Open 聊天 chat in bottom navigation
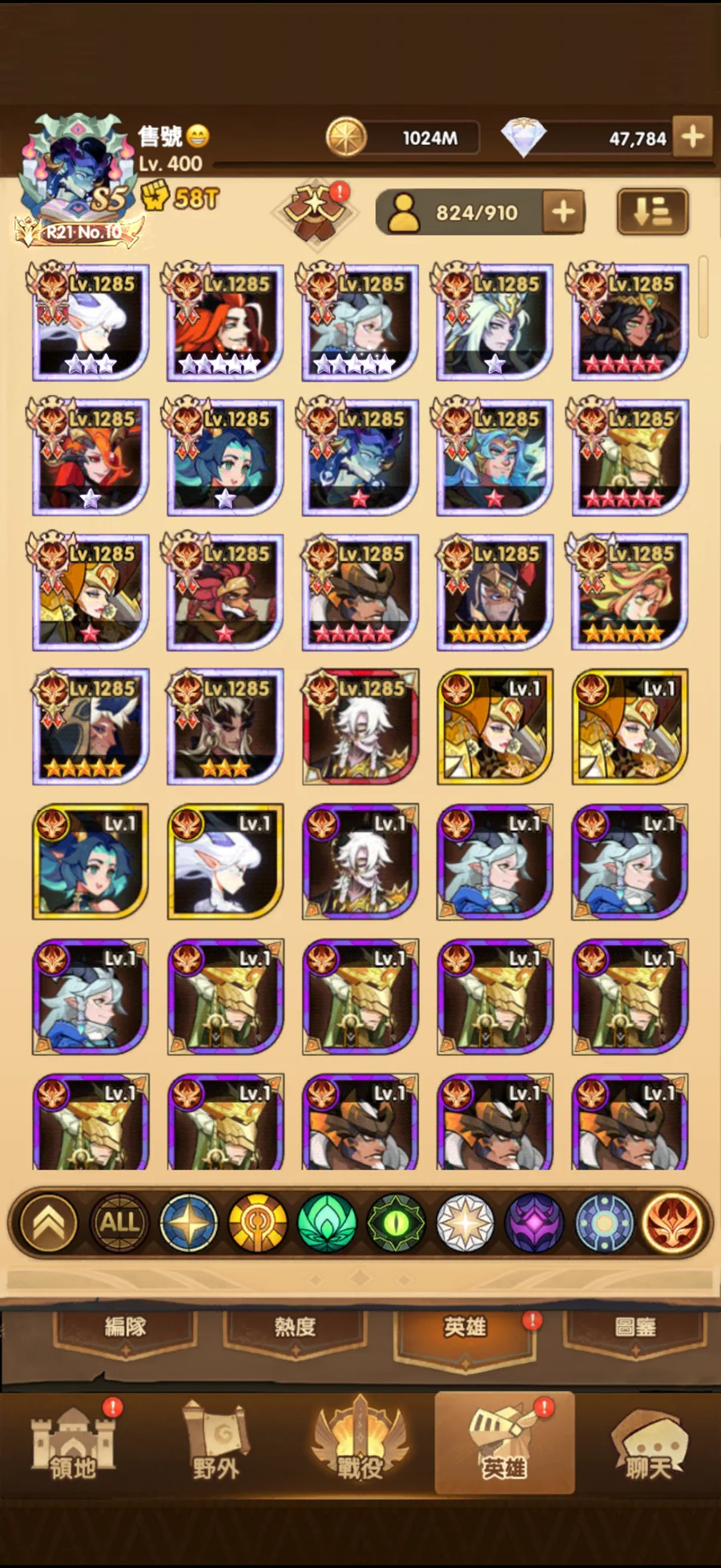Image resolution: width=721 pixels, height=1568 pixels. tap(648, 1445)
